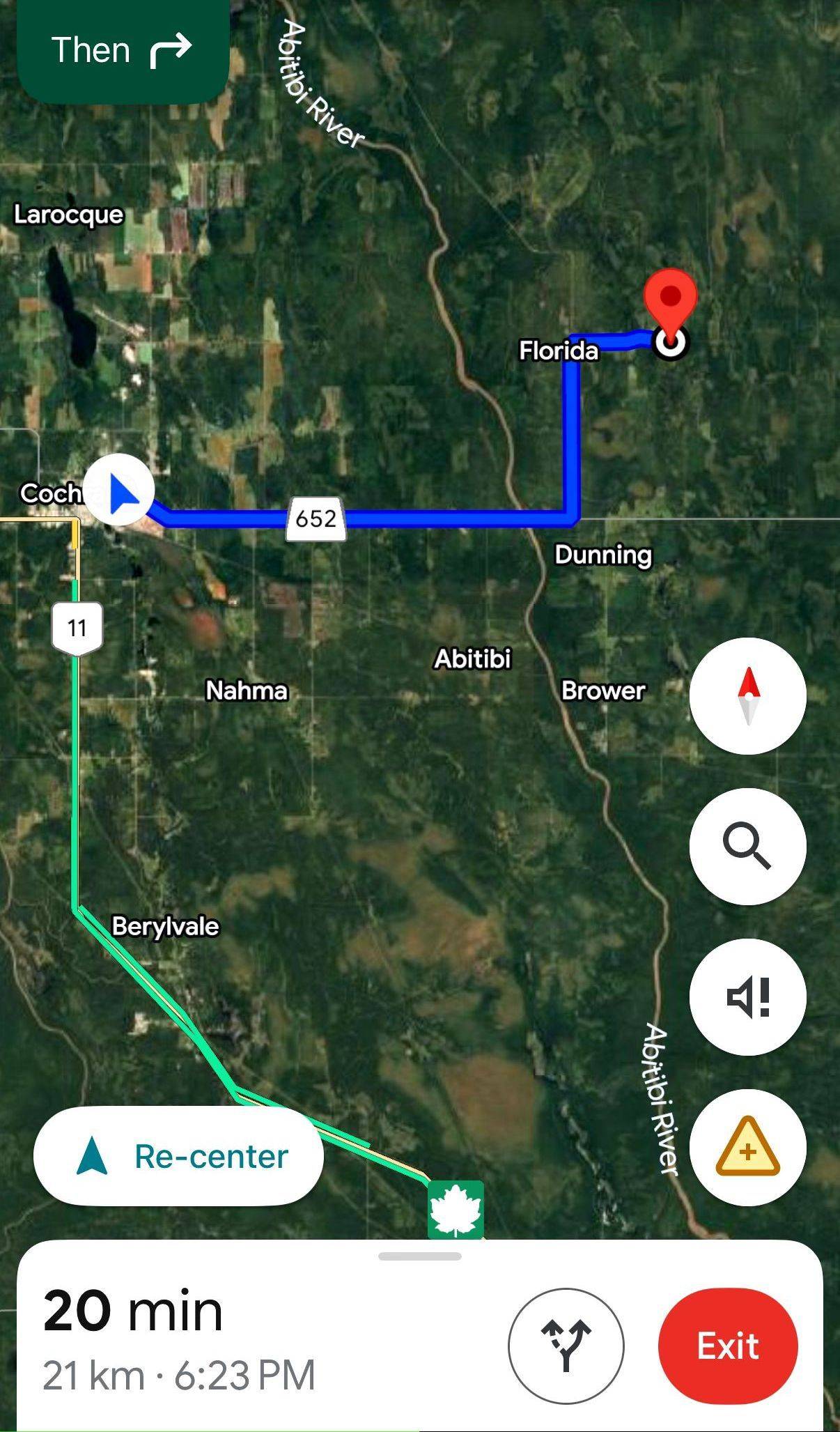The image size is (840, 1432).
Task: Change the voice guidance sound setting
Action: [x=747, y=996]
